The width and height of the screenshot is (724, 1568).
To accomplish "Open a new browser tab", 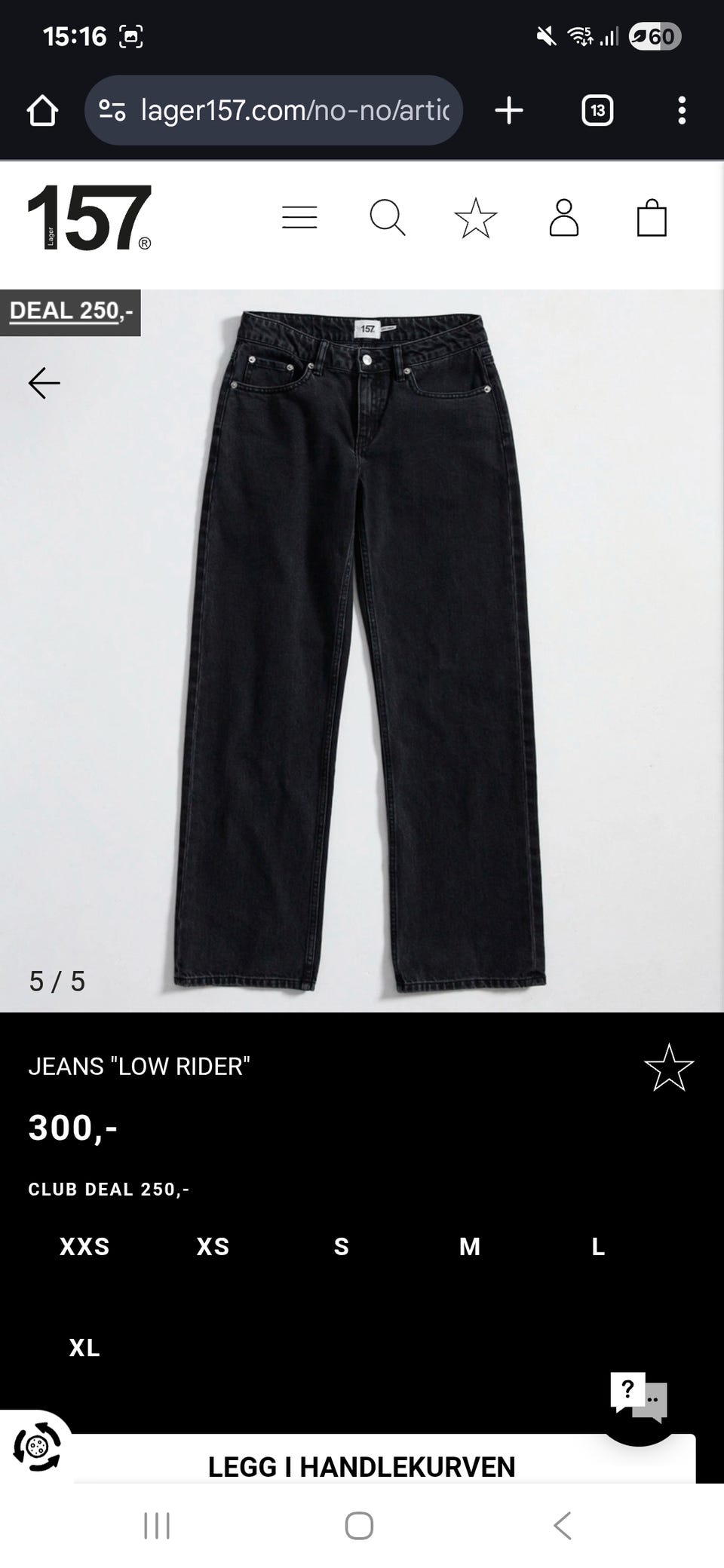I will (x=509, y=111).
